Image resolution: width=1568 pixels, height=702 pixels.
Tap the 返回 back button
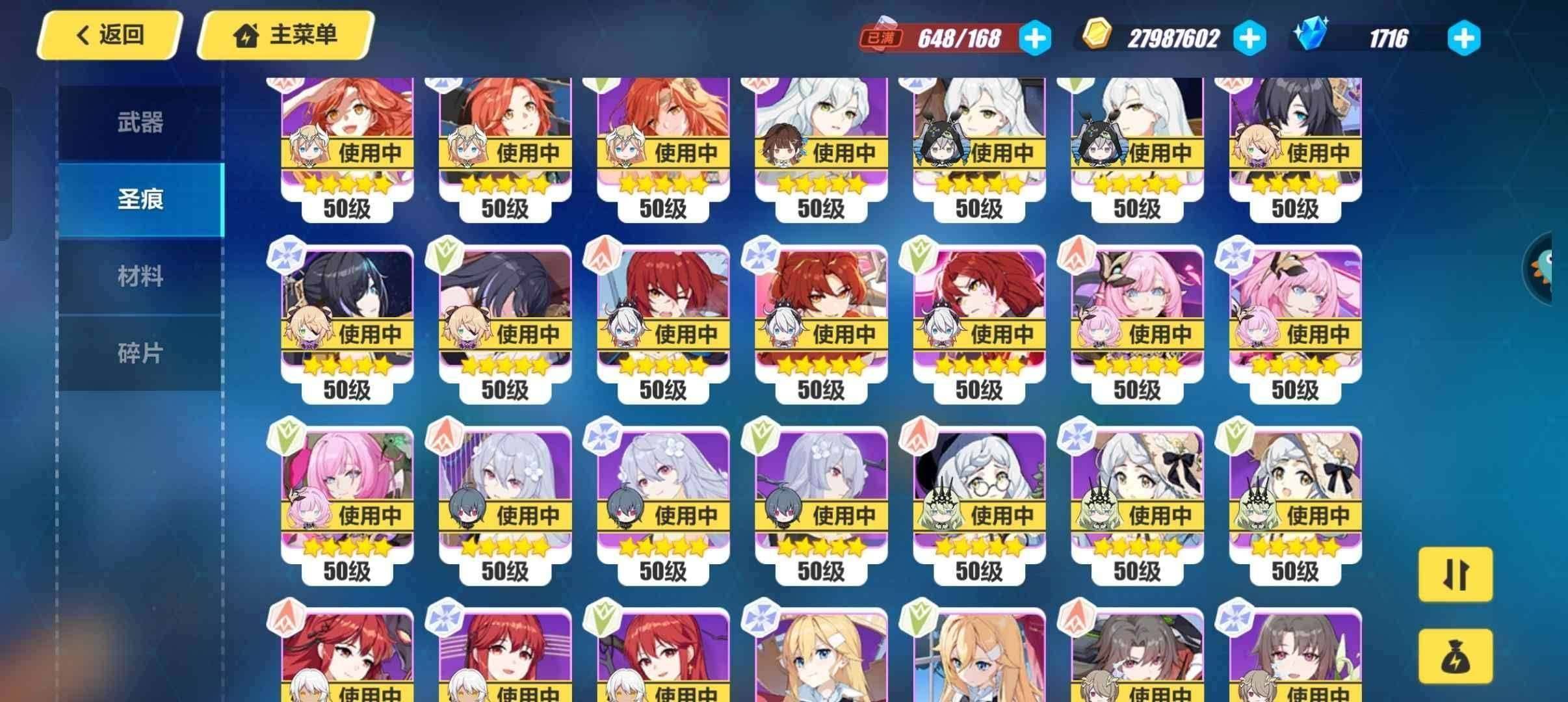point(109,35)
